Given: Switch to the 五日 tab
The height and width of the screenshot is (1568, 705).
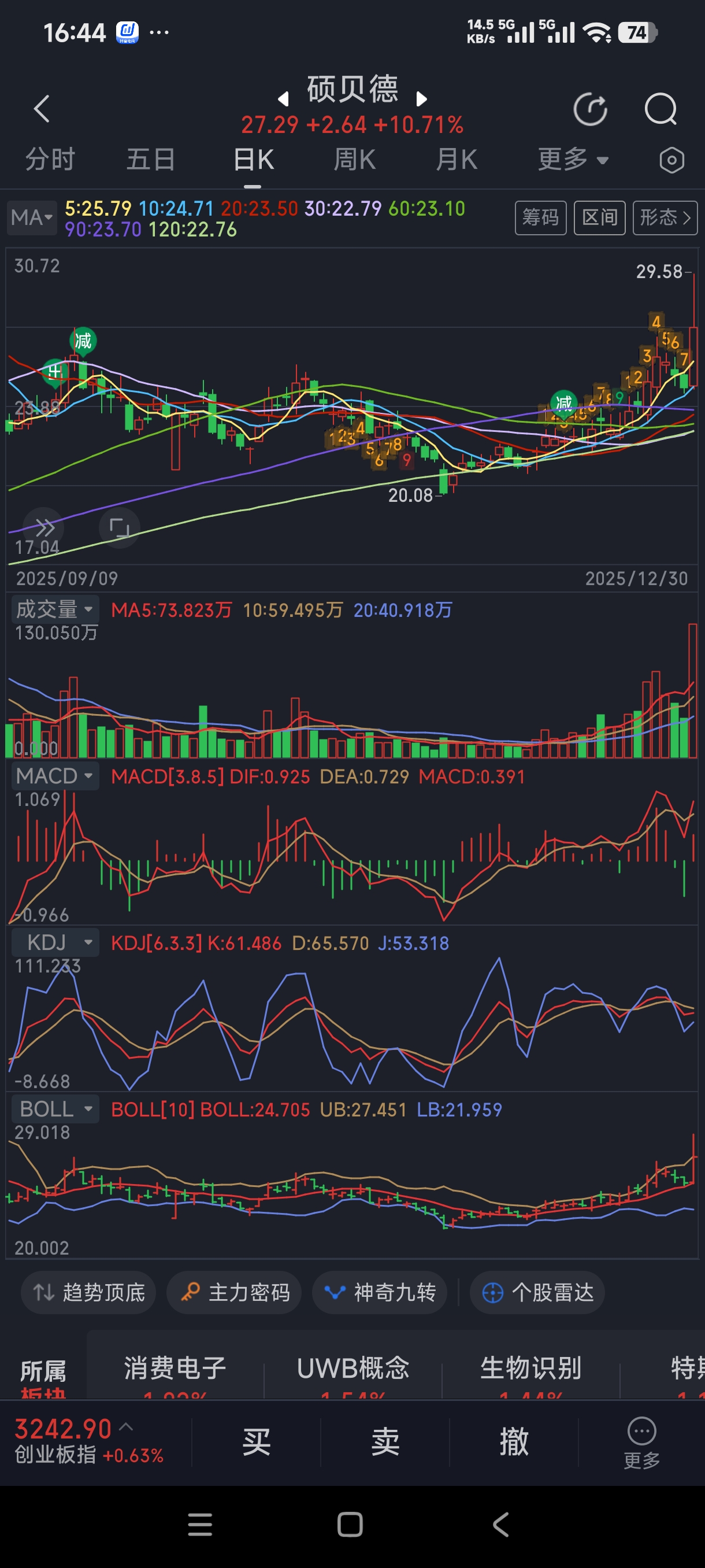Looking at the screenshot, I should (x=151, y=160).
